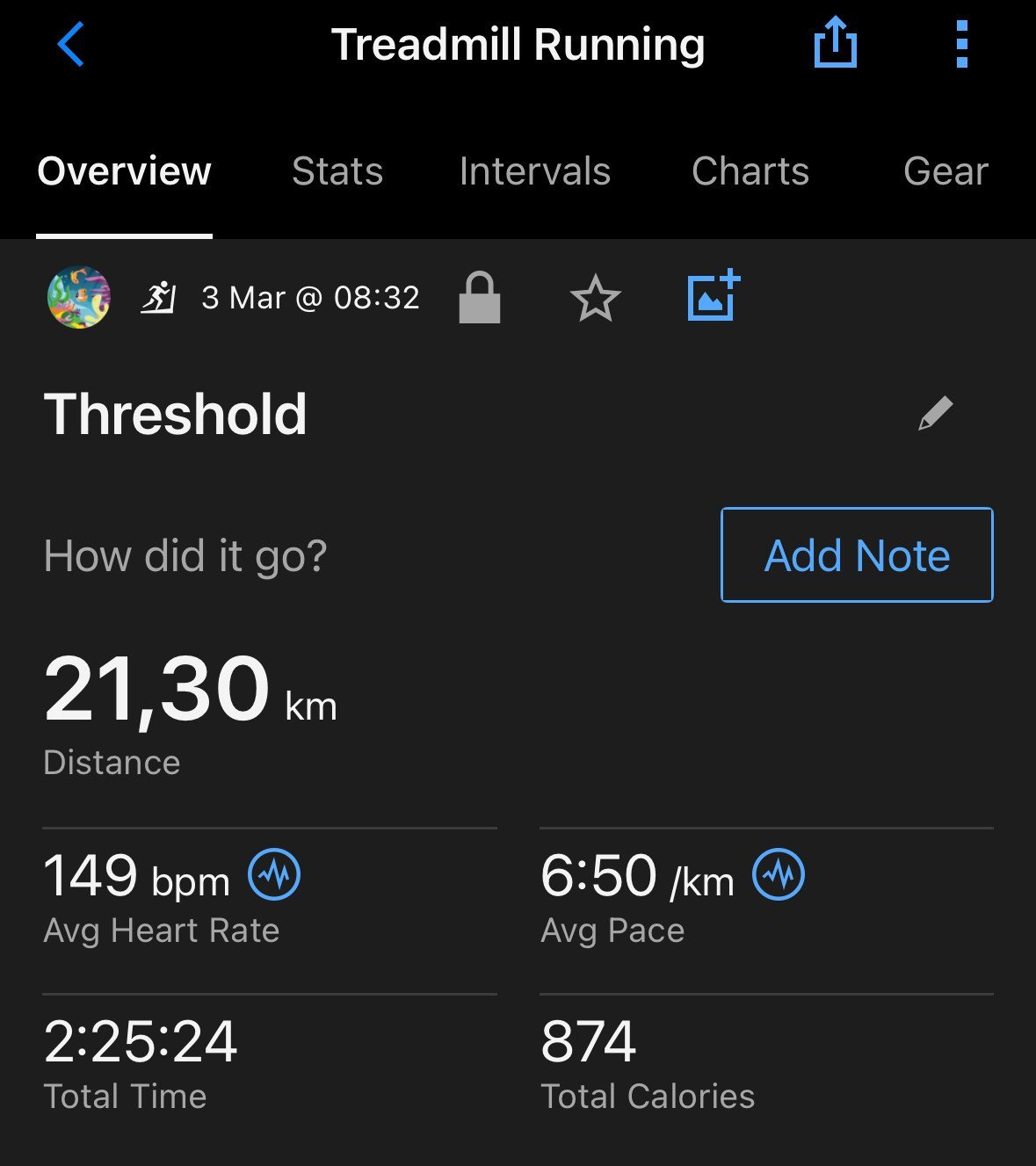Open the three-dot overflow menu
This screenshot has width=1036, height=1166.
tap(962, 44)
